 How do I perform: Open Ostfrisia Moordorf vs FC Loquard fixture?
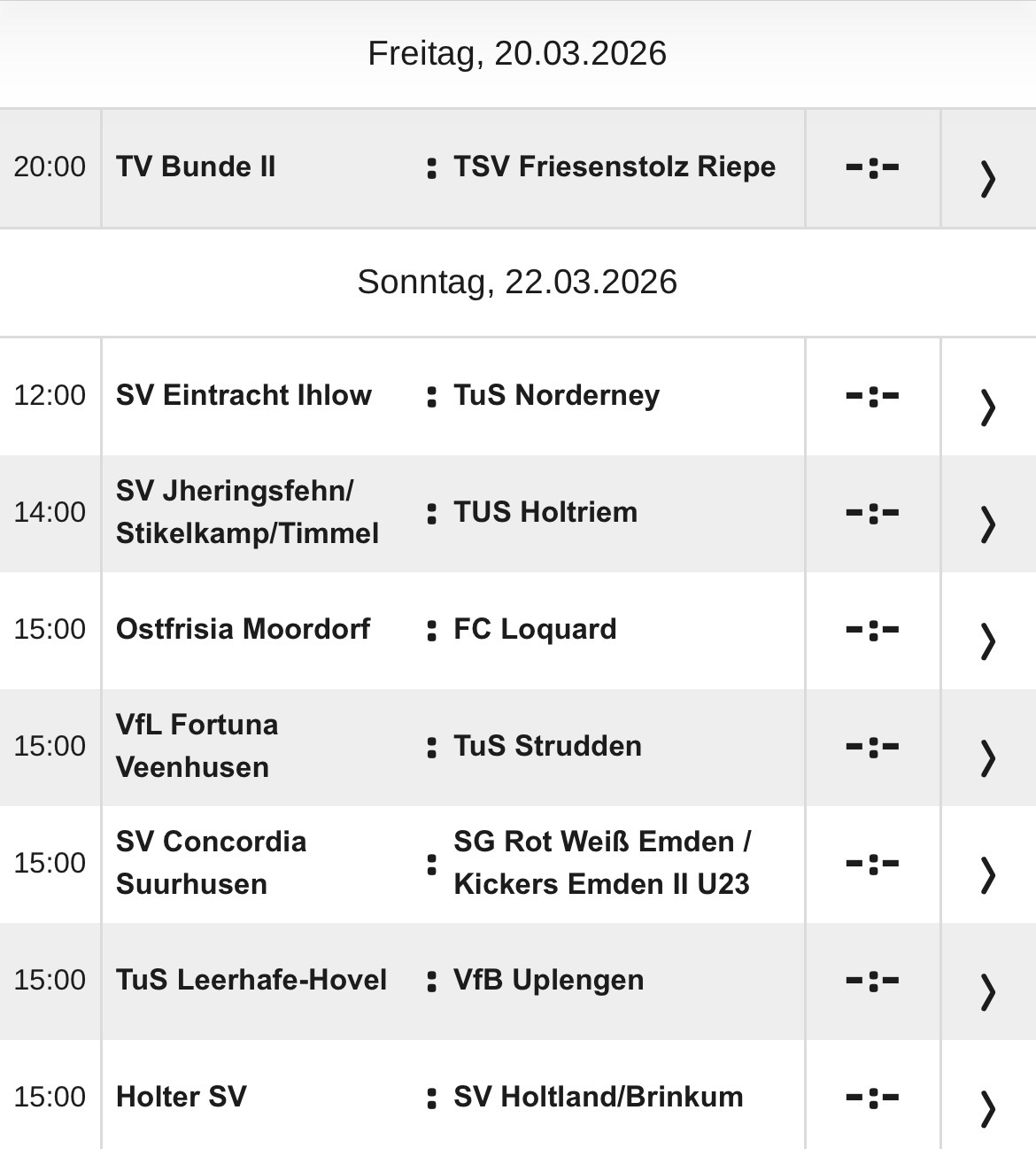click(987, 640)
